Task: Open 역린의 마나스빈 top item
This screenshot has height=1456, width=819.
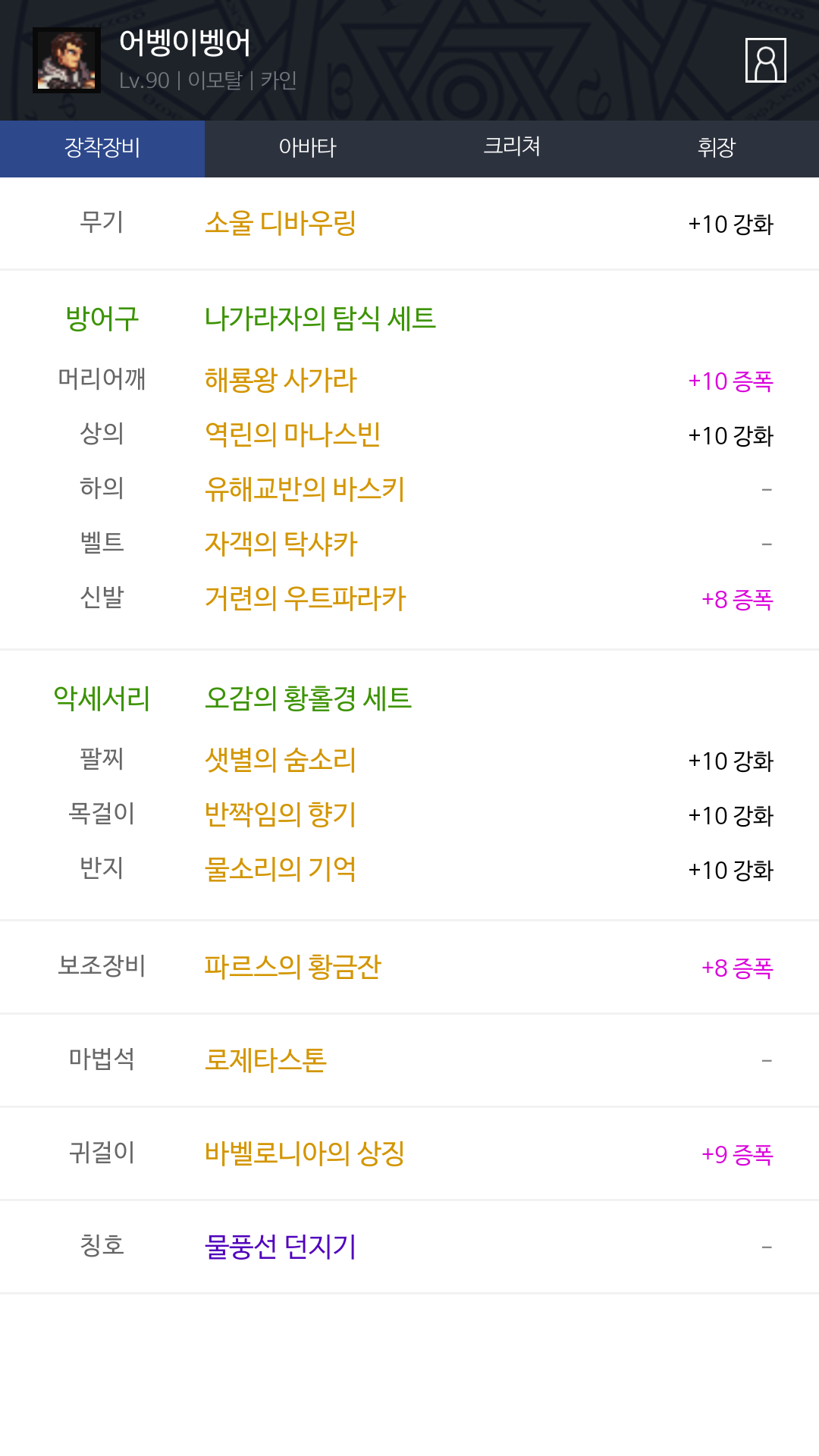Action: 293,435
